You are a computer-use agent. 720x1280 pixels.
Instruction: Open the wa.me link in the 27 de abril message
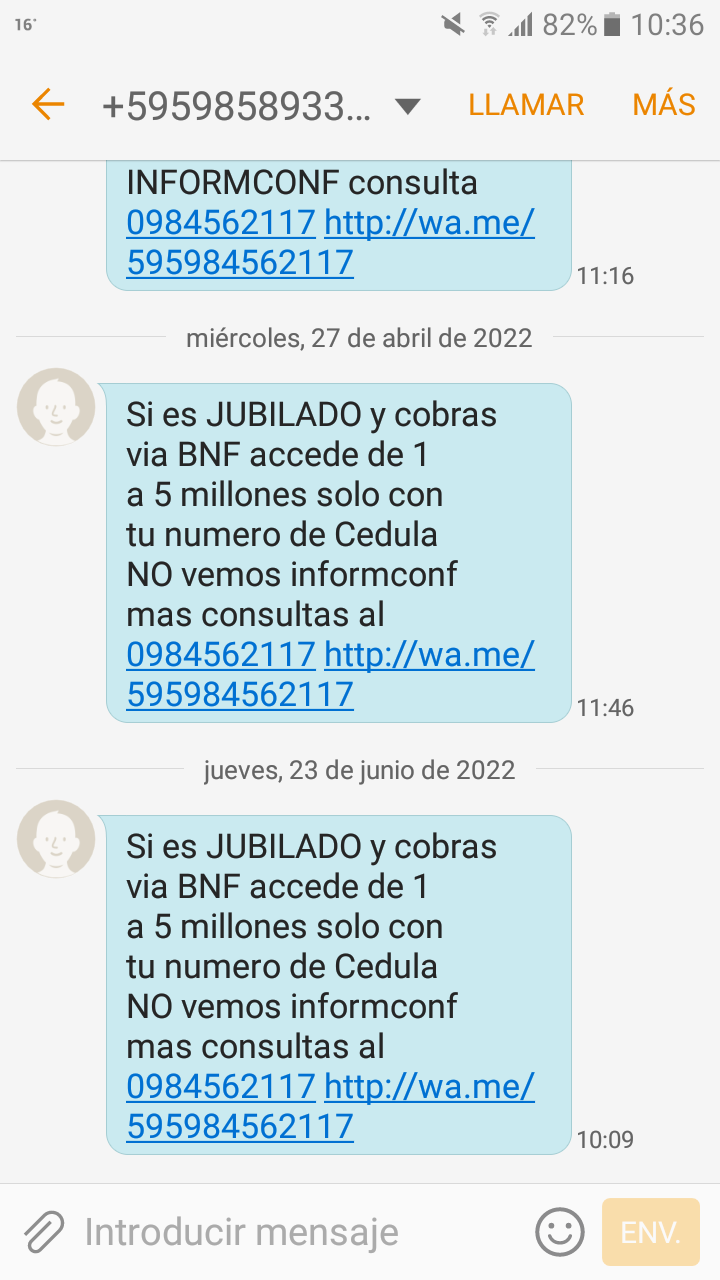coord(429,655)
